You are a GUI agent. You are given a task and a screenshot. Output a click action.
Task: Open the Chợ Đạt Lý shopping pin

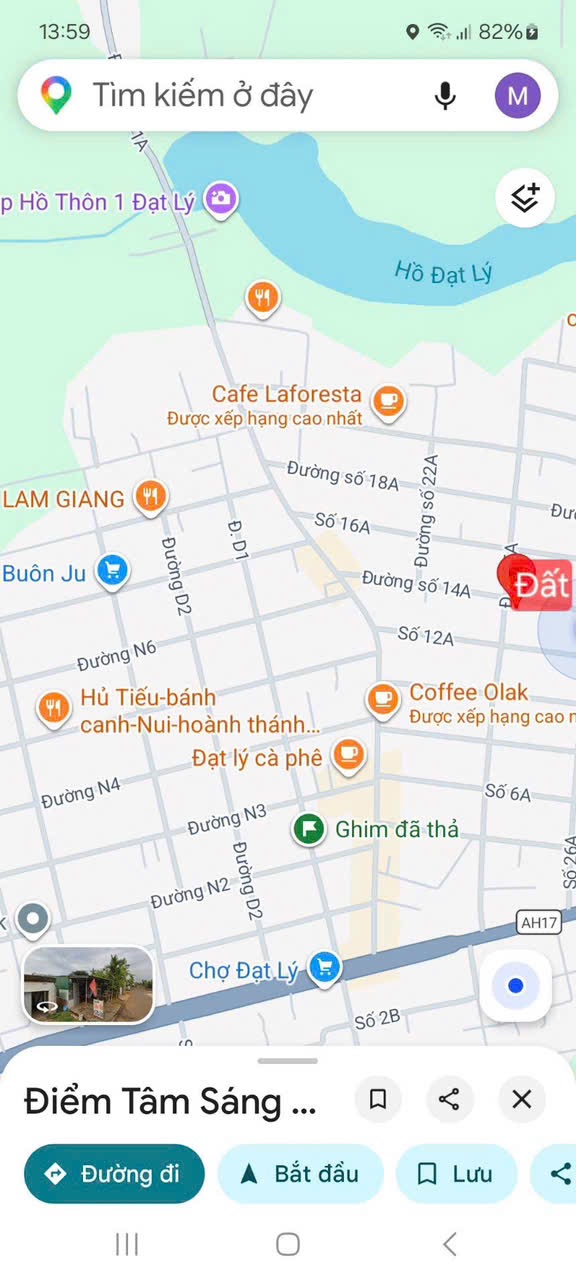point(323,967)
